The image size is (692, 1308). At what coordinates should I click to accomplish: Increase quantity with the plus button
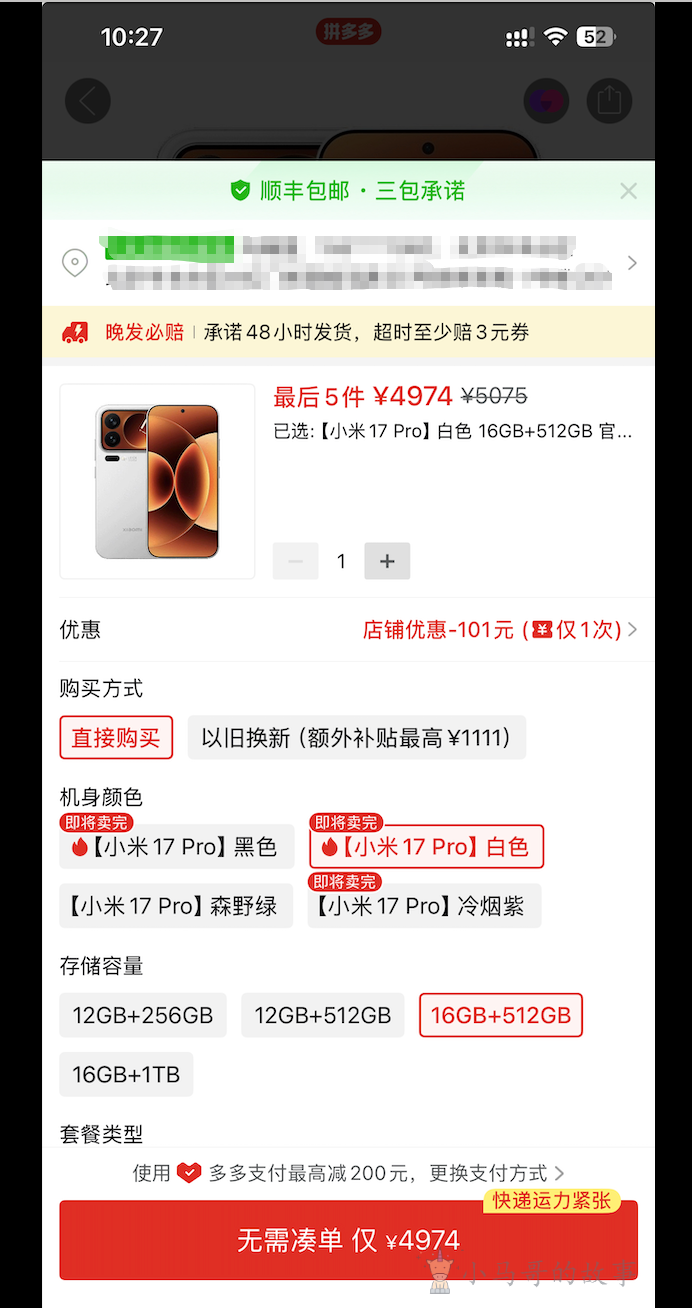(x=387, y=561)
